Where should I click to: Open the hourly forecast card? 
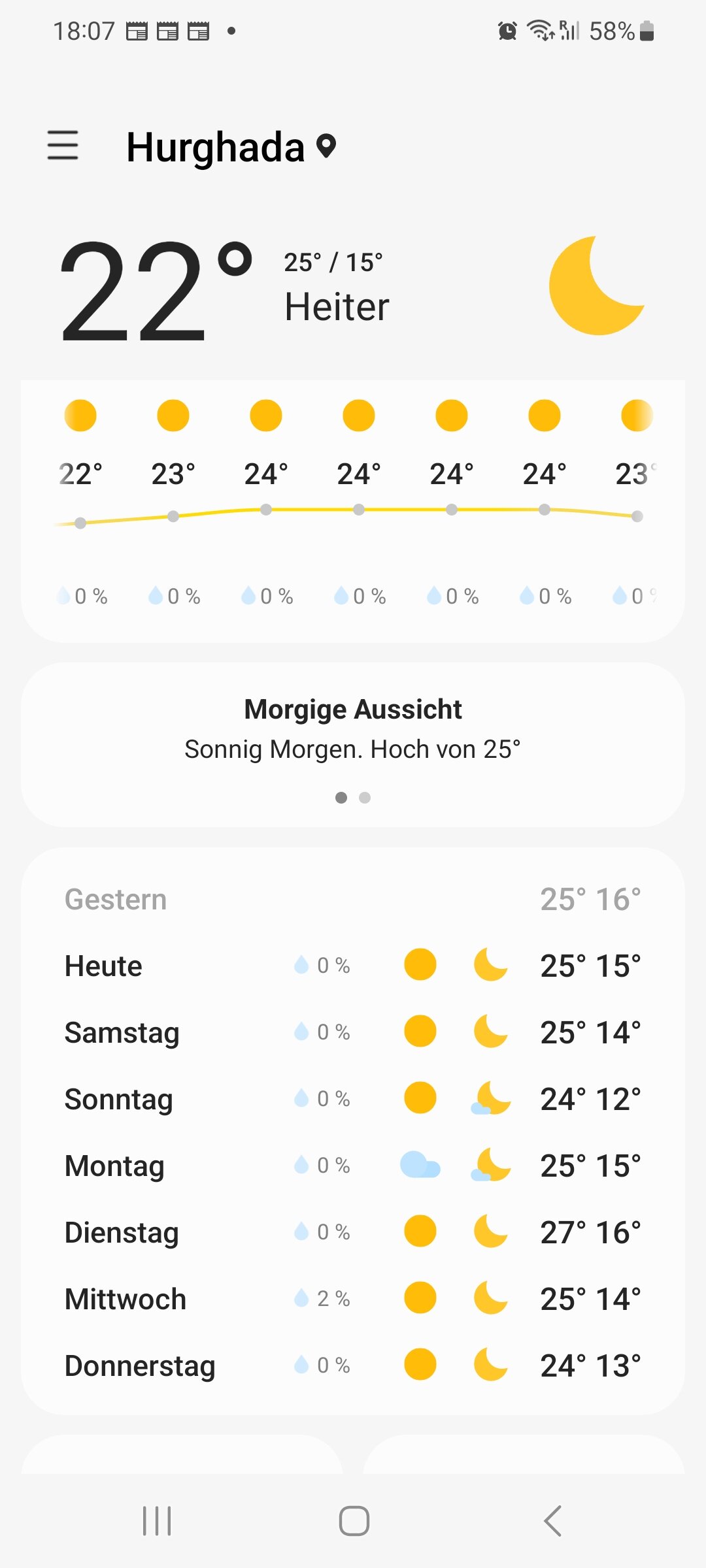pos(353,511)
